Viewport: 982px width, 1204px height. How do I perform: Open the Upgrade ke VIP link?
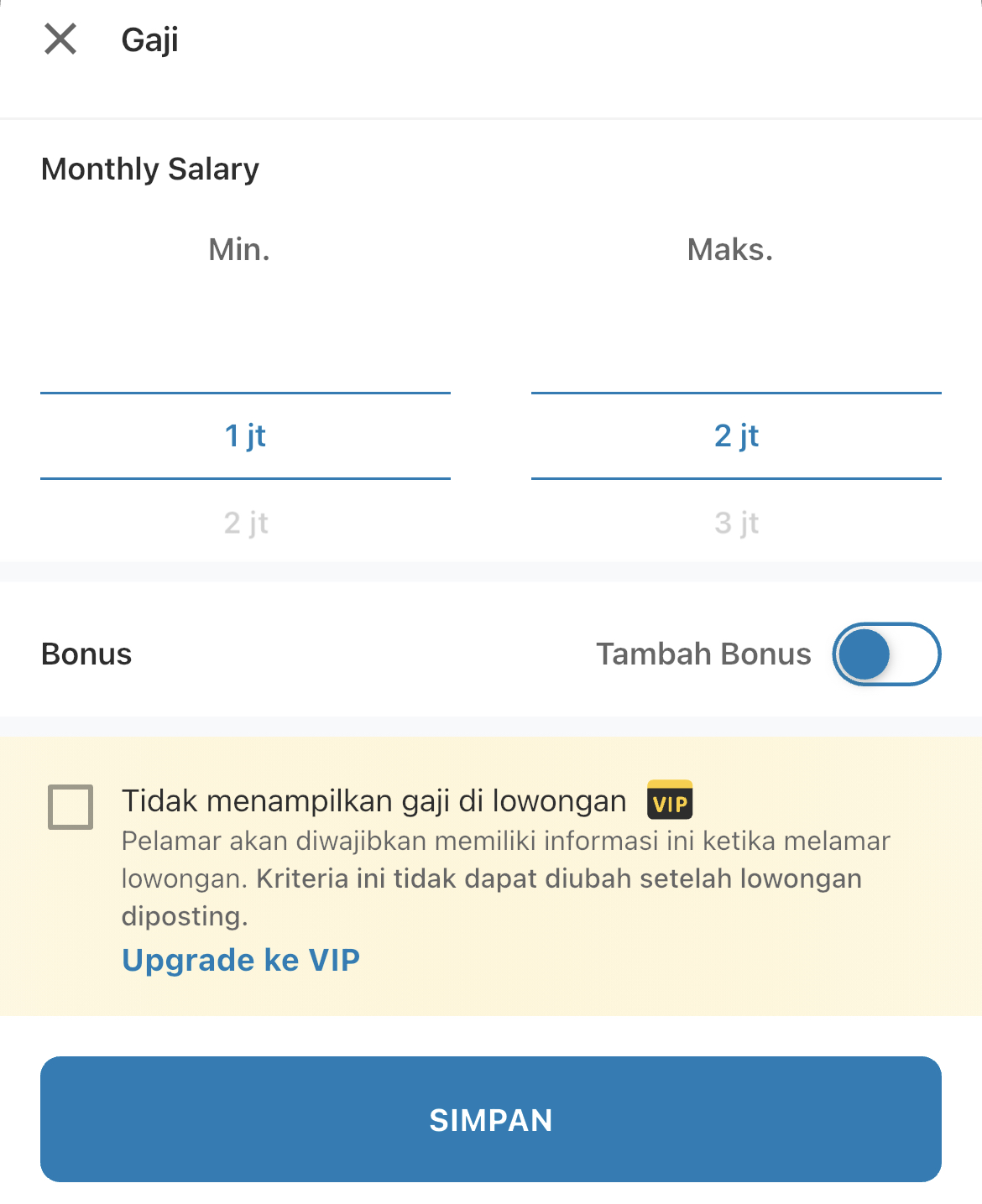(241, 959)
